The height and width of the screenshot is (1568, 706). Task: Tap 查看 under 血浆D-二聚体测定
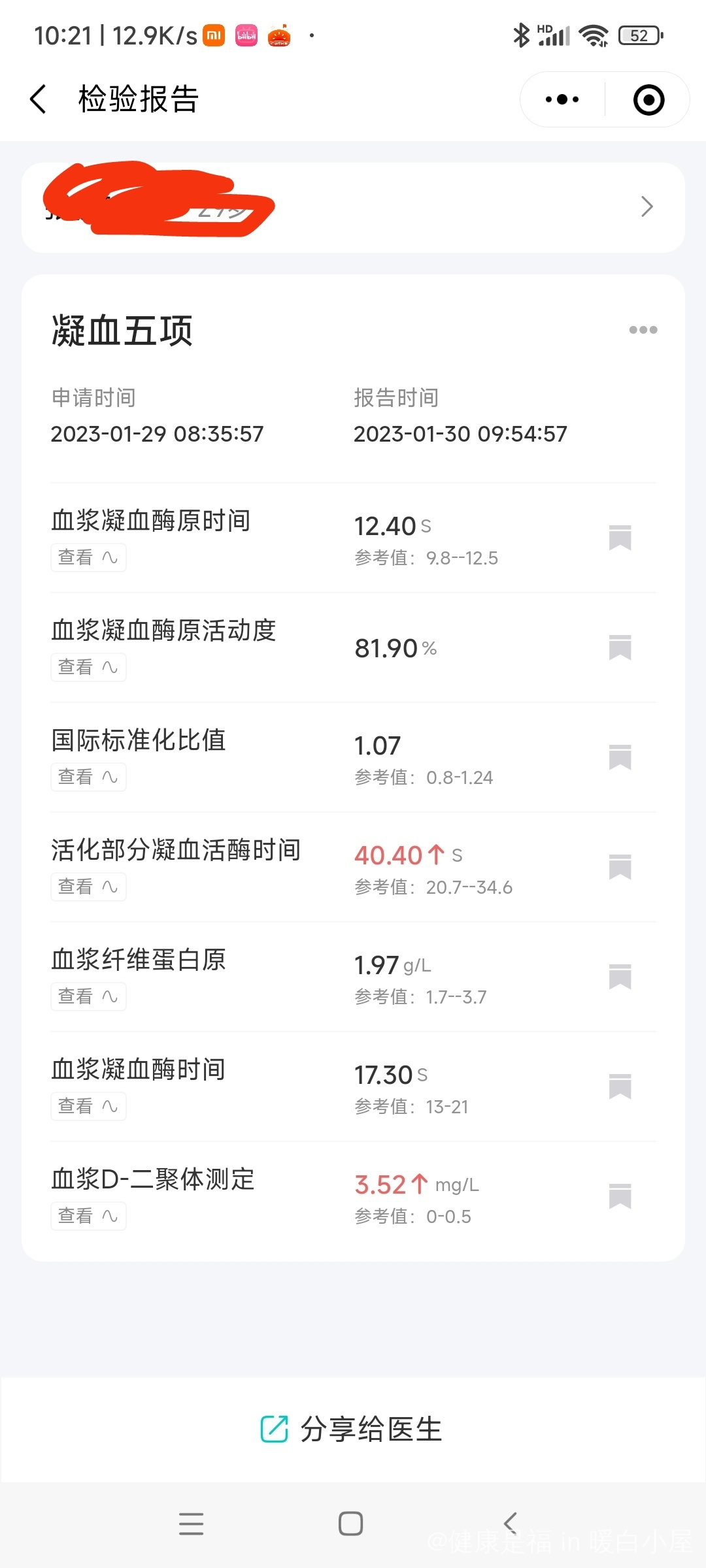88,1217
